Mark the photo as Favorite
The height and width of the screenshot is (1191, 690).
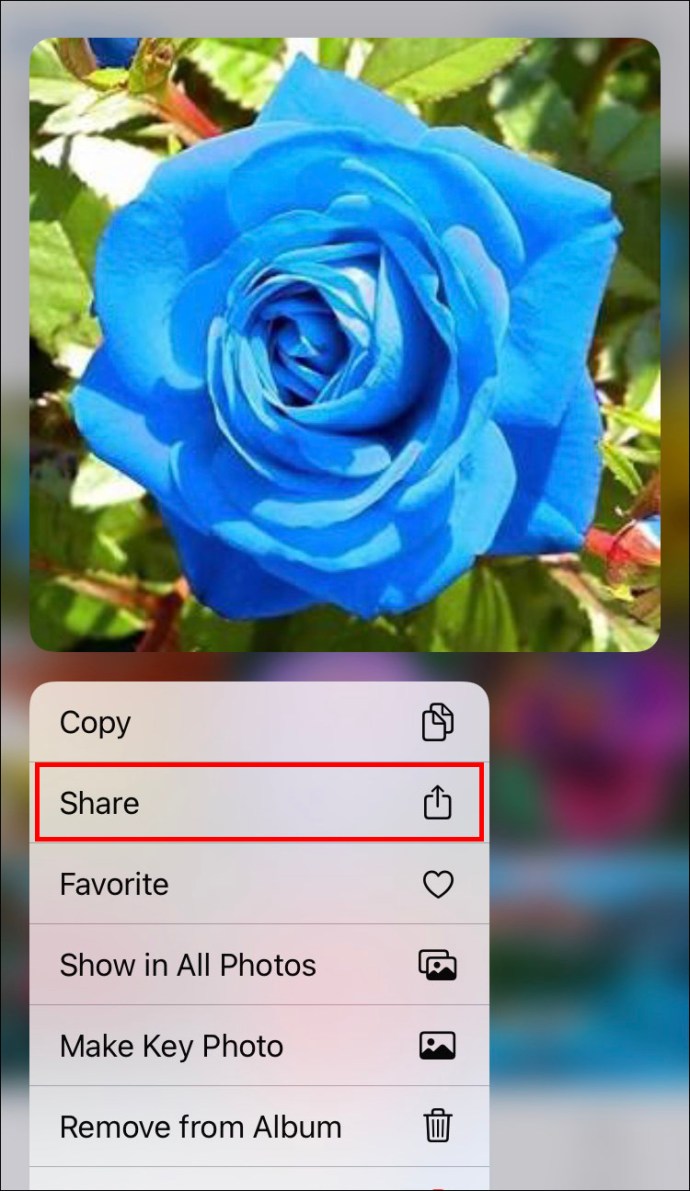click(258, 884)
